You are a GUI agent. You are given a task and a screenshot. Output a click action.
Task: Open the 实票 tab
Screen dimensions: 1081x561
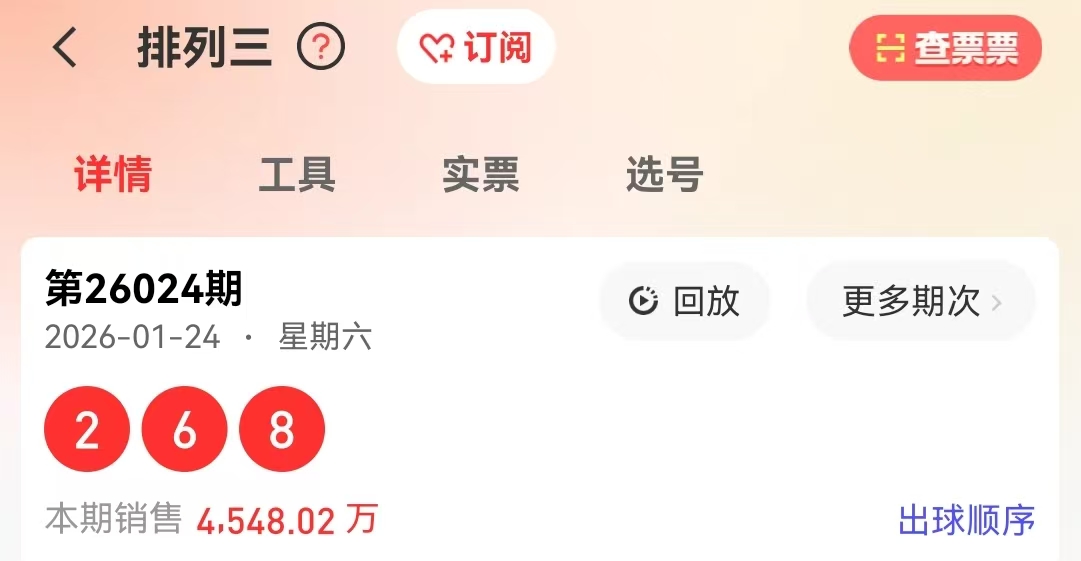481,175
